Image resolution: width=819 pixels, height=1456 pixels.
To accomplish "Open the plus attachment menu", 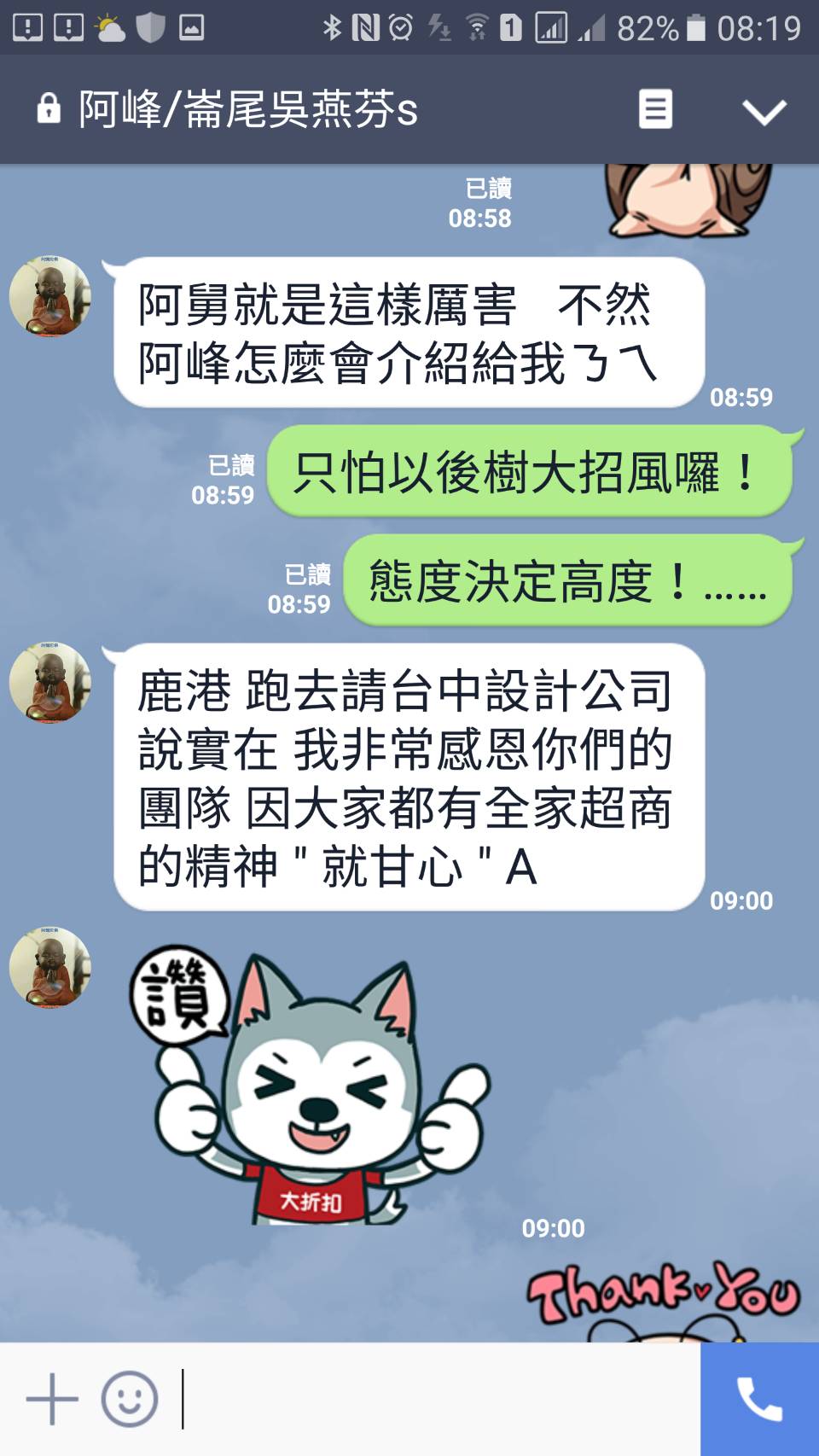I will pos(52,1399).
